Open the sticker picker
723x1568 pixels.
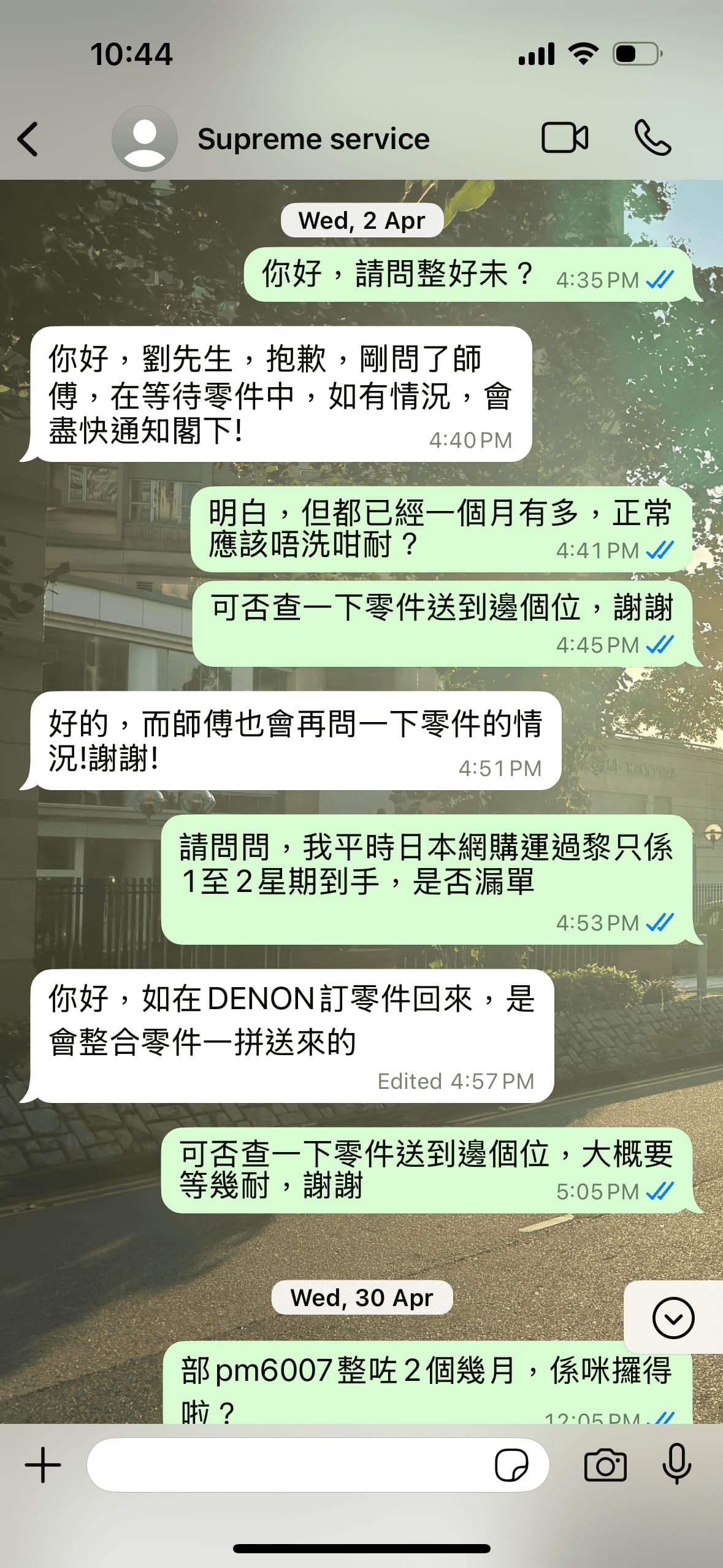[511, 1465]
